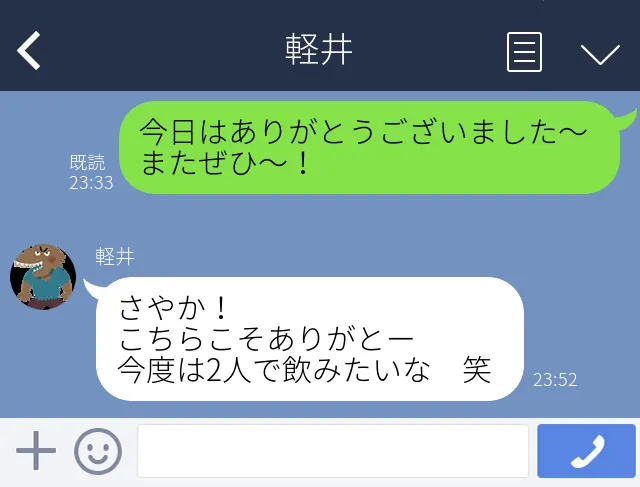
Task: Open the notes icon in the header
Action: pos(525,52)
